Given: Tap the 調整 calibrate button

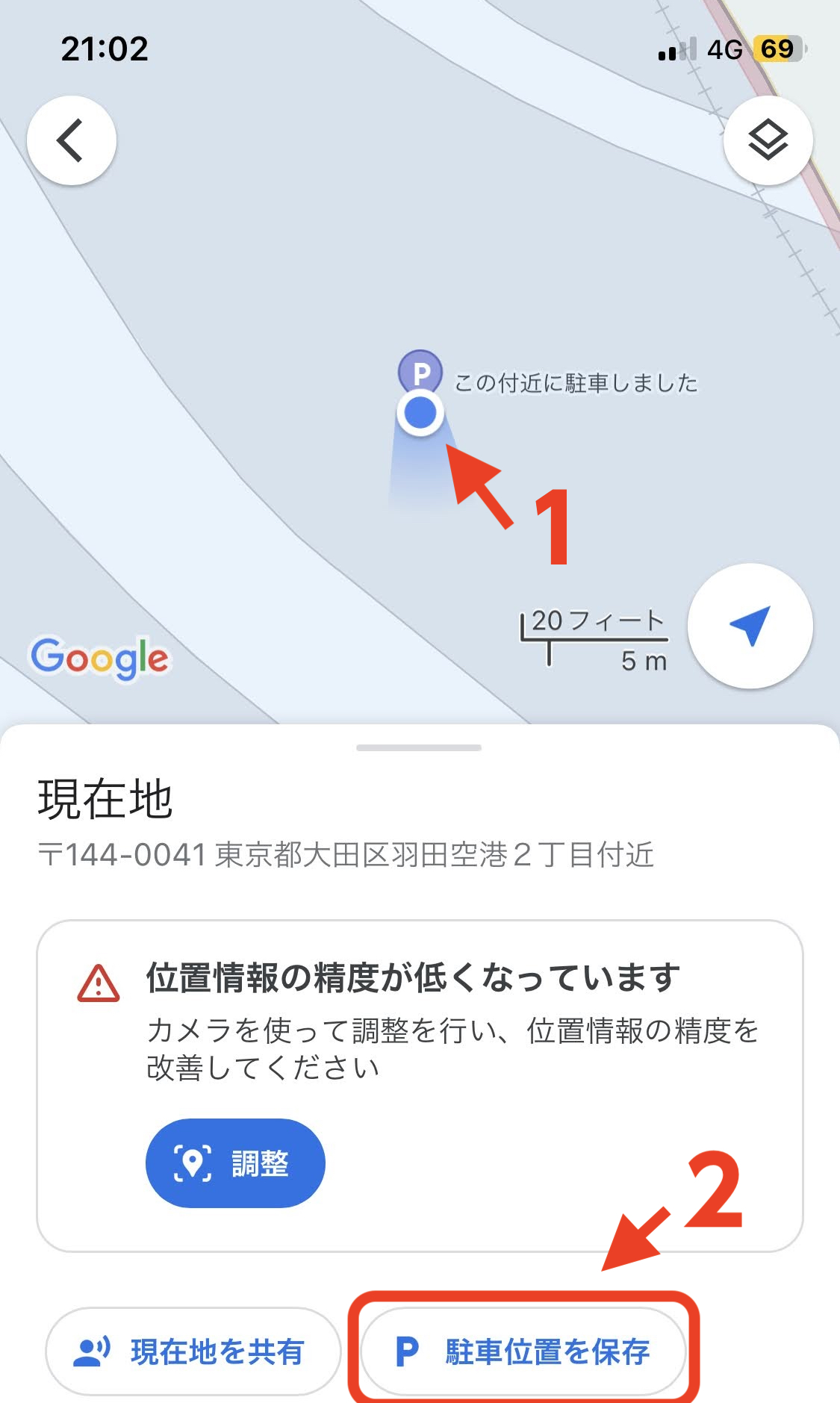Looking at the screenshot, I should (x=235, y=1163).
